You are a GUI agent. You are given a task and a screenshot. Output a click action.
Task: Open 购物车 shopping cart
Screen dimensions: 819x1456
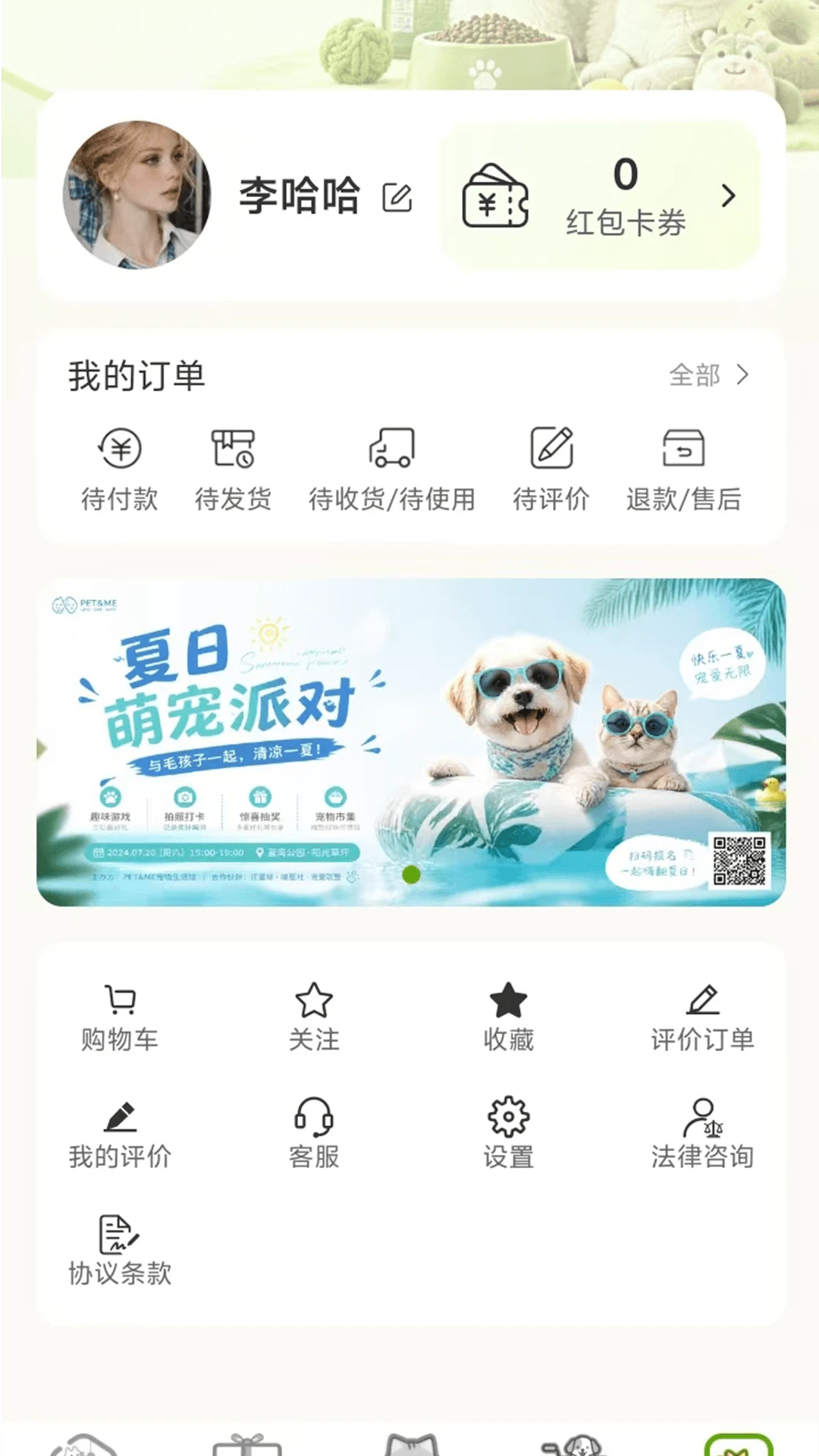coord(120,1018)
